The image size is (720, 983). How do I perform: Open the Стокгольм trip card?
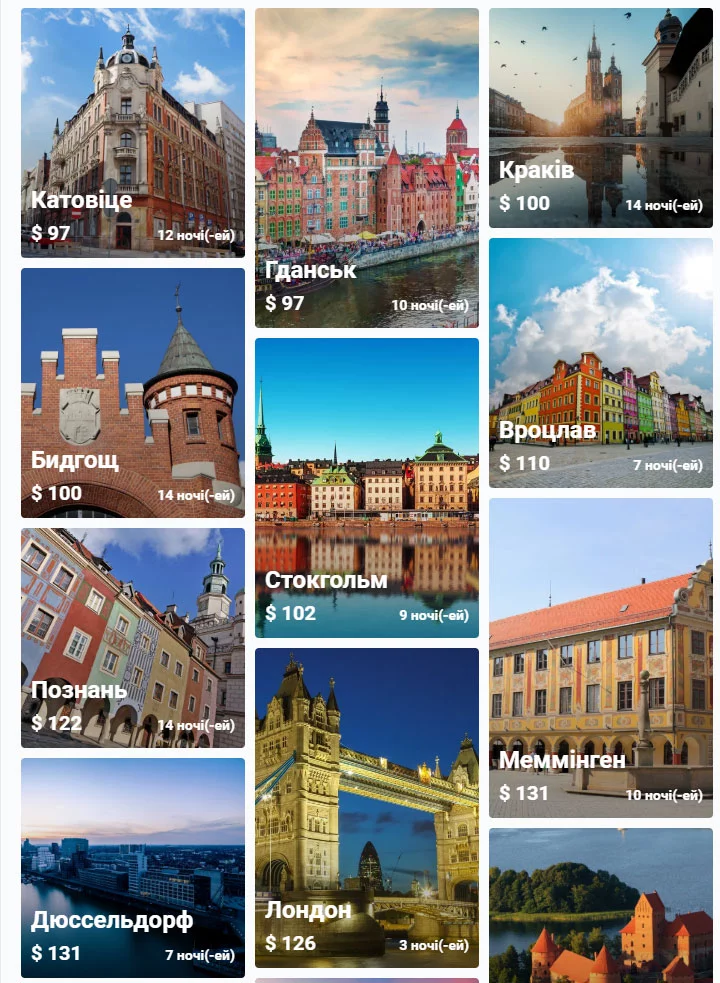pyautogui.click(x=366, y=487)
